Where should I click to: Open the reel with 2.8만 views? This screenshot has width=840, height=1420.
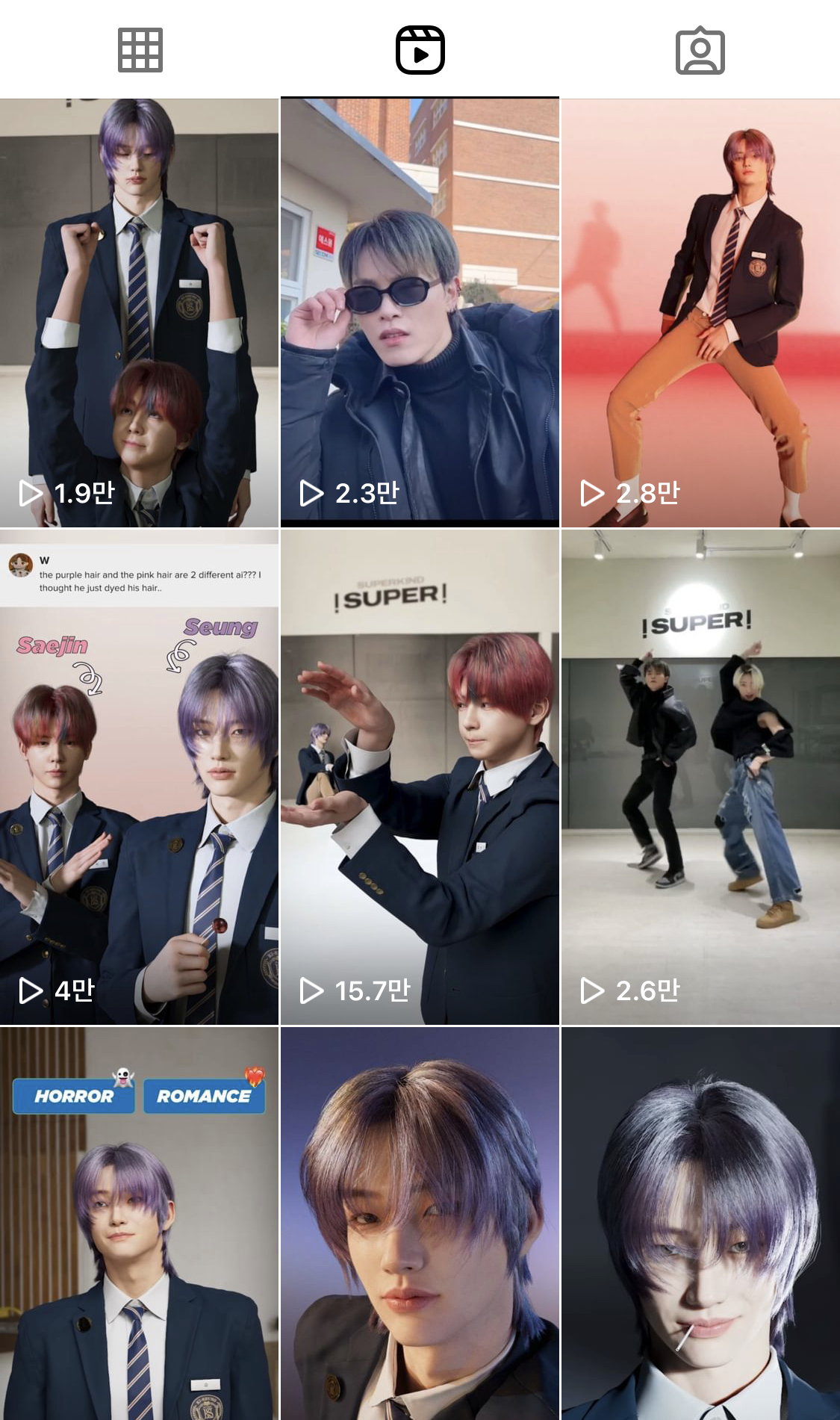700,314
